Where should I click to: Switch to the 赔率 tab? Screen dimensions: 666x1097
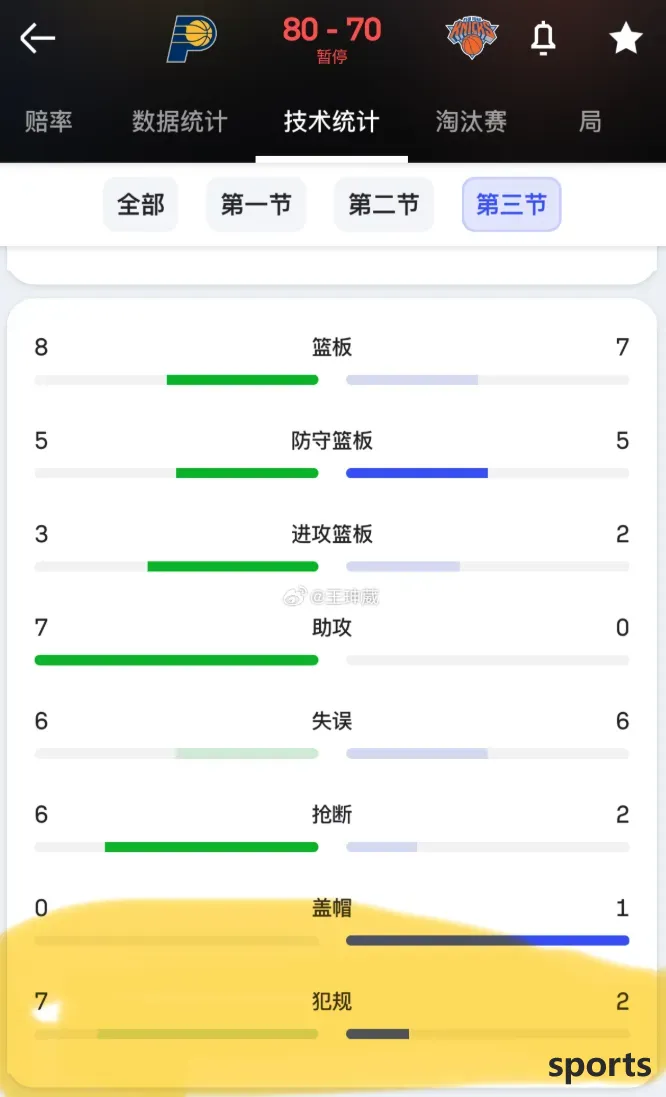point(48,121)
